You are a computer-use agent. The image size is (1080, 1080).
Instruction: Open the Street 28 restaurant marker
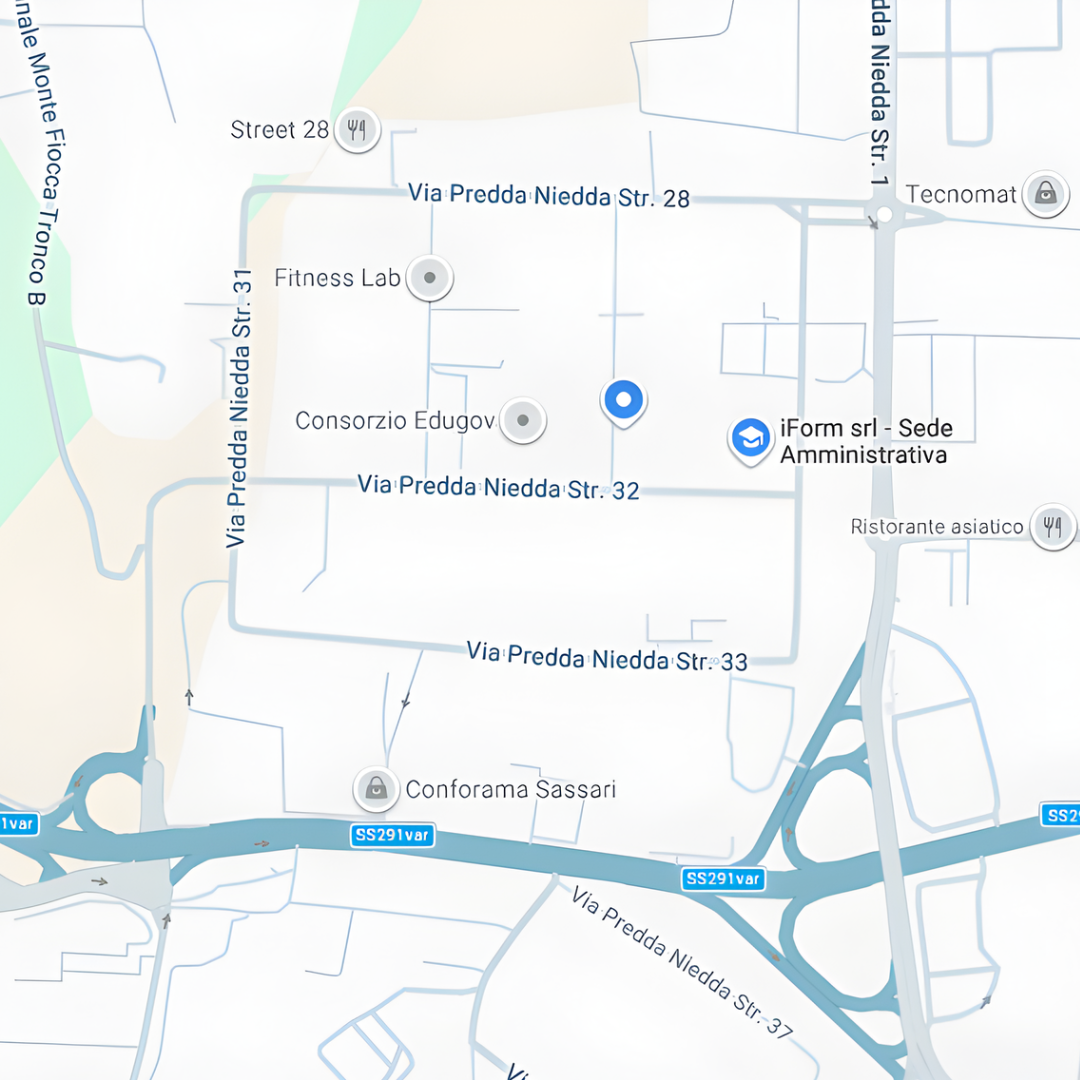click(357, 130)
